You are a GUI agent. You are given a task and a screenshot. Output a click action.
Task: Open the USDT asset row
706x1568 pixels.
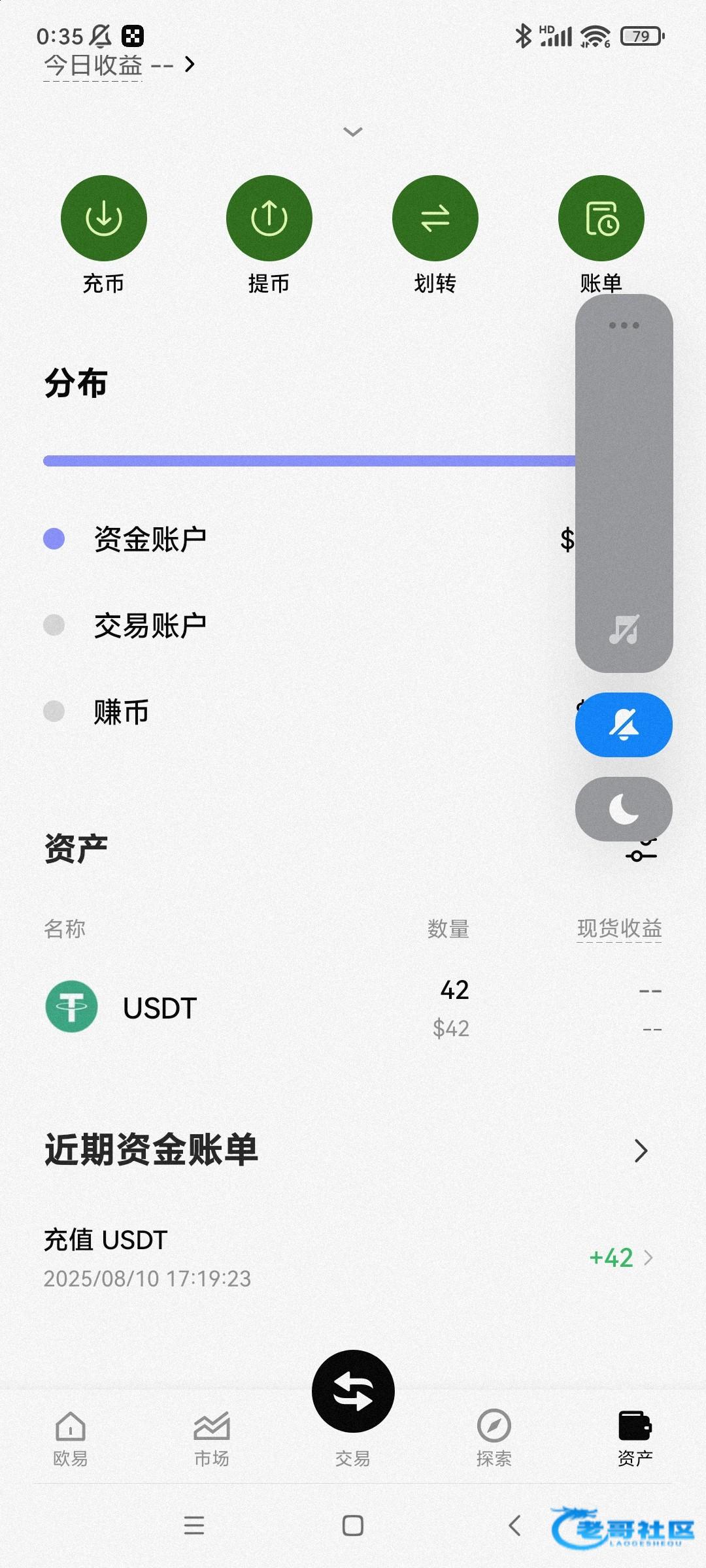click(x=353, y=1008)
